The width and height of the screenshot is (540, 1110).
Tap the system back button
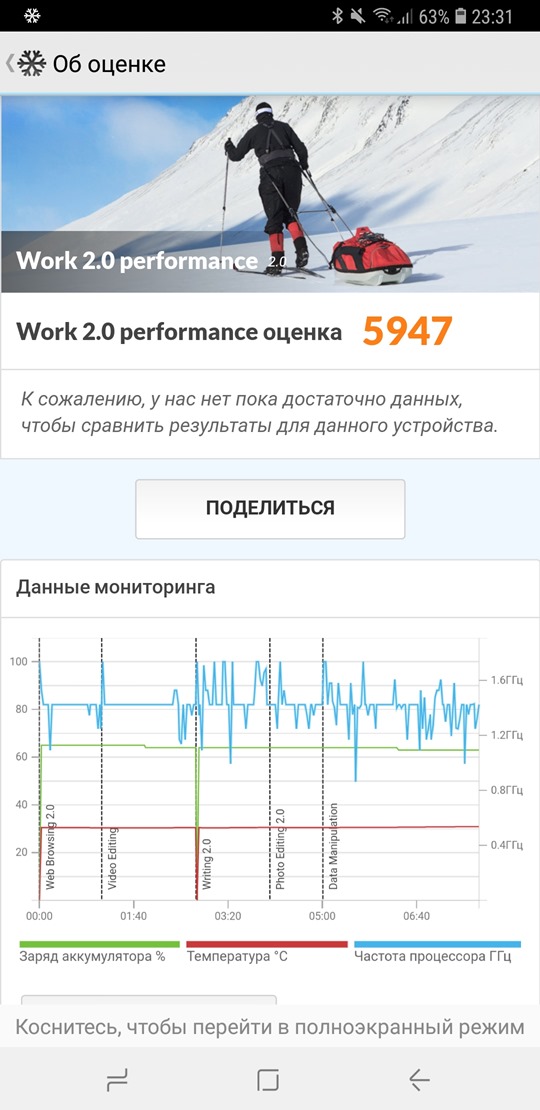[x=420, y=1079]
